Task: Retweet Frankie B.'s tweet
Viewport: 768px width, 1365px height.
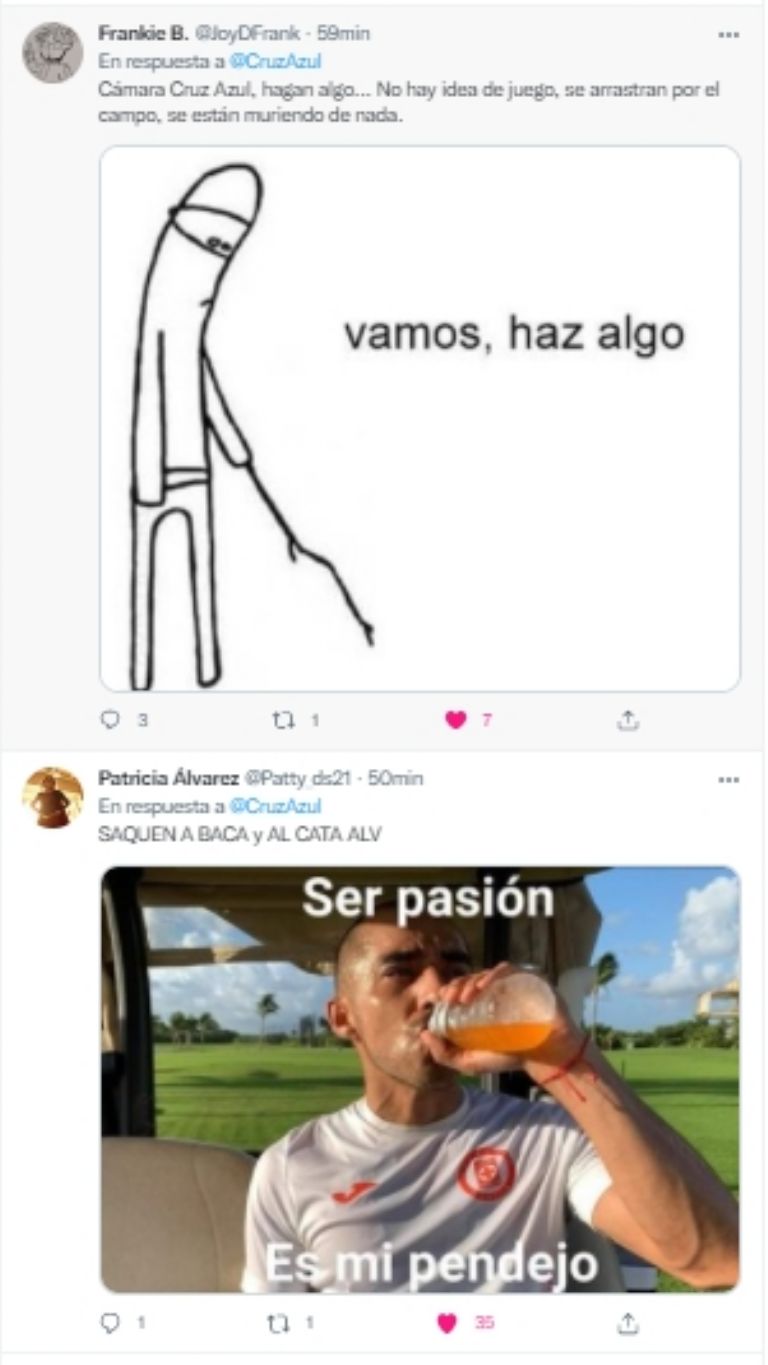Action: point(281,719)
